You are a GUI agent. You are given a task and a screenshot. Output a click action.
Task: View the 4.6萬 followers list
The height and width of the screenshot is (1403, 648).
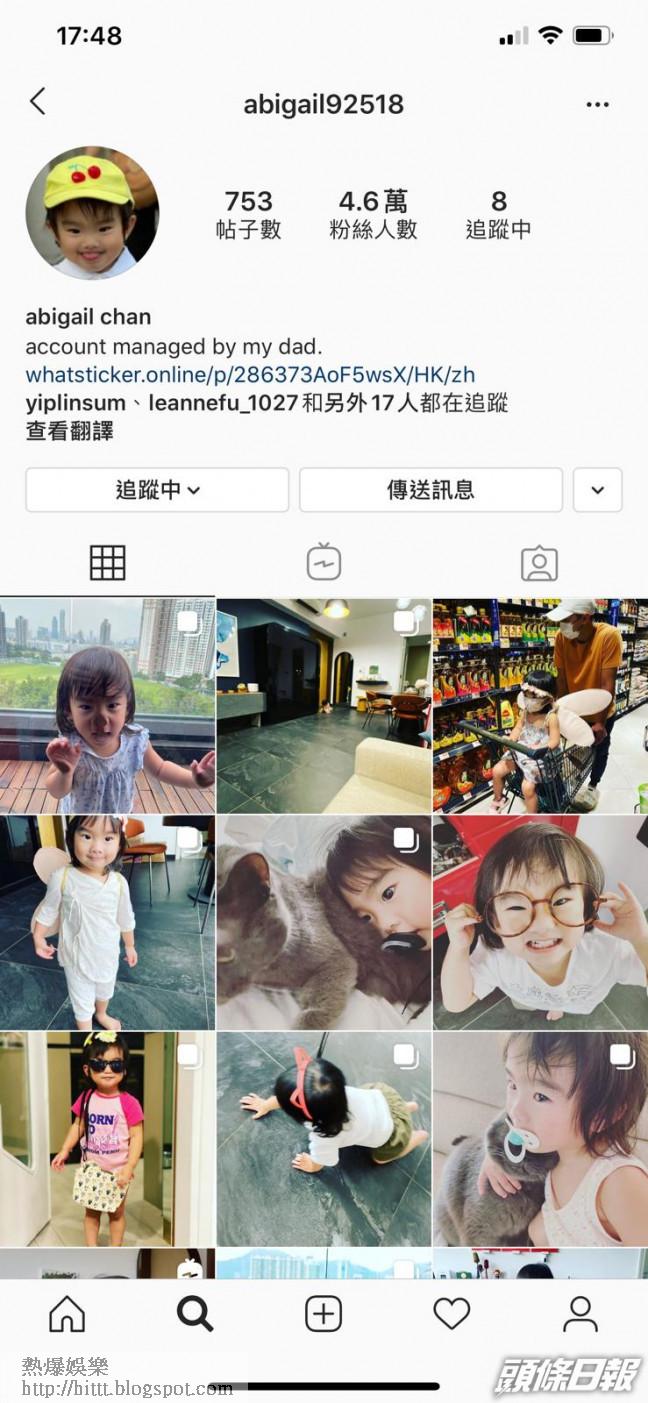[373, 215]
